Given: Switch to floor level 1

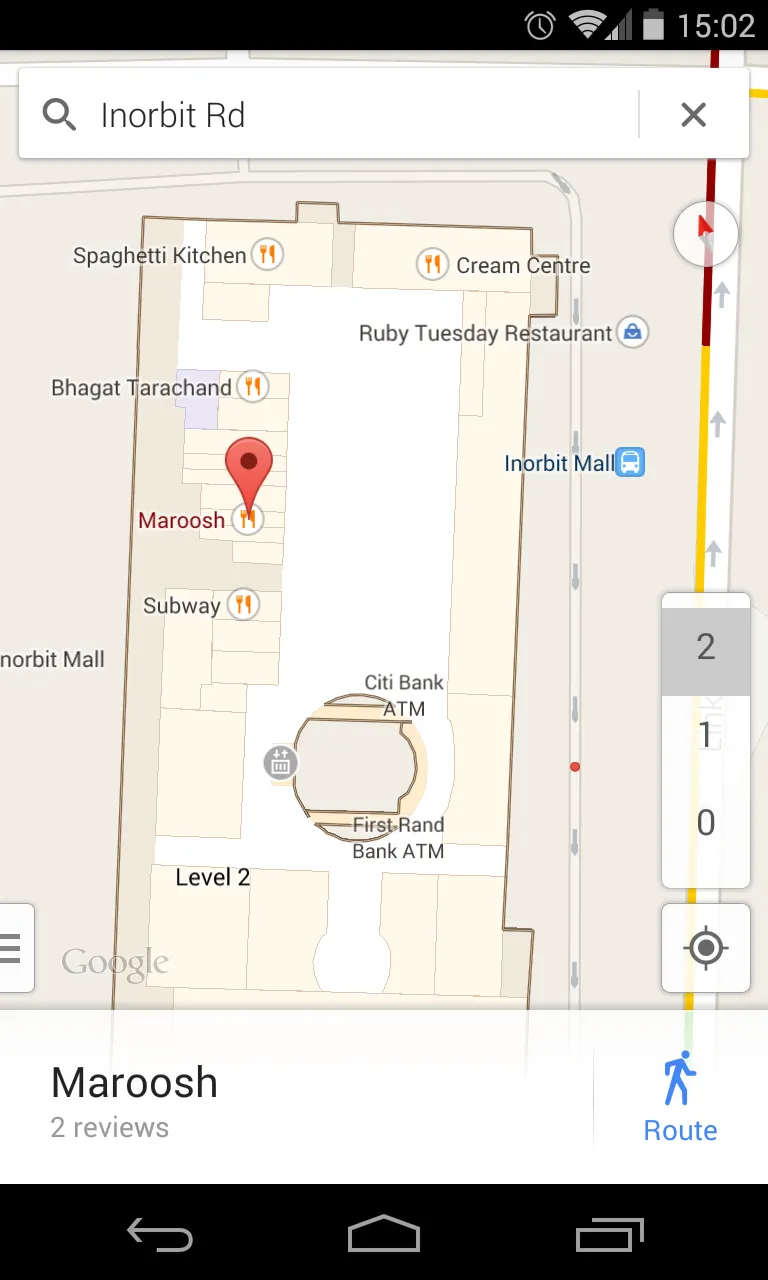Looking at the screenshot, I should [x=706, y=735].
